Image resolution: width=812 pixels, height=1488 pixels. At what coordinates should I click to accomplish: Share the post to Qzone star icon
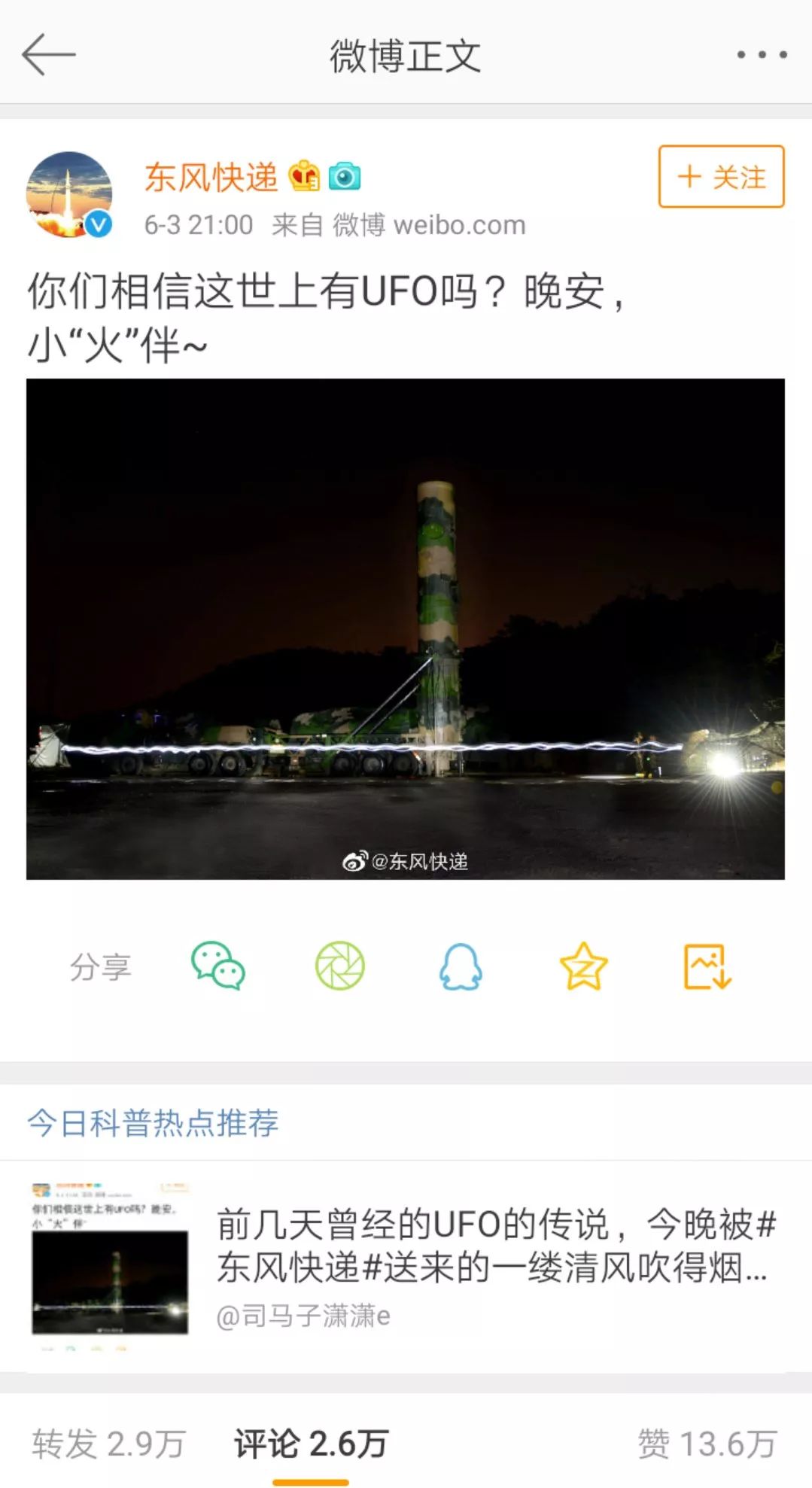583,966
